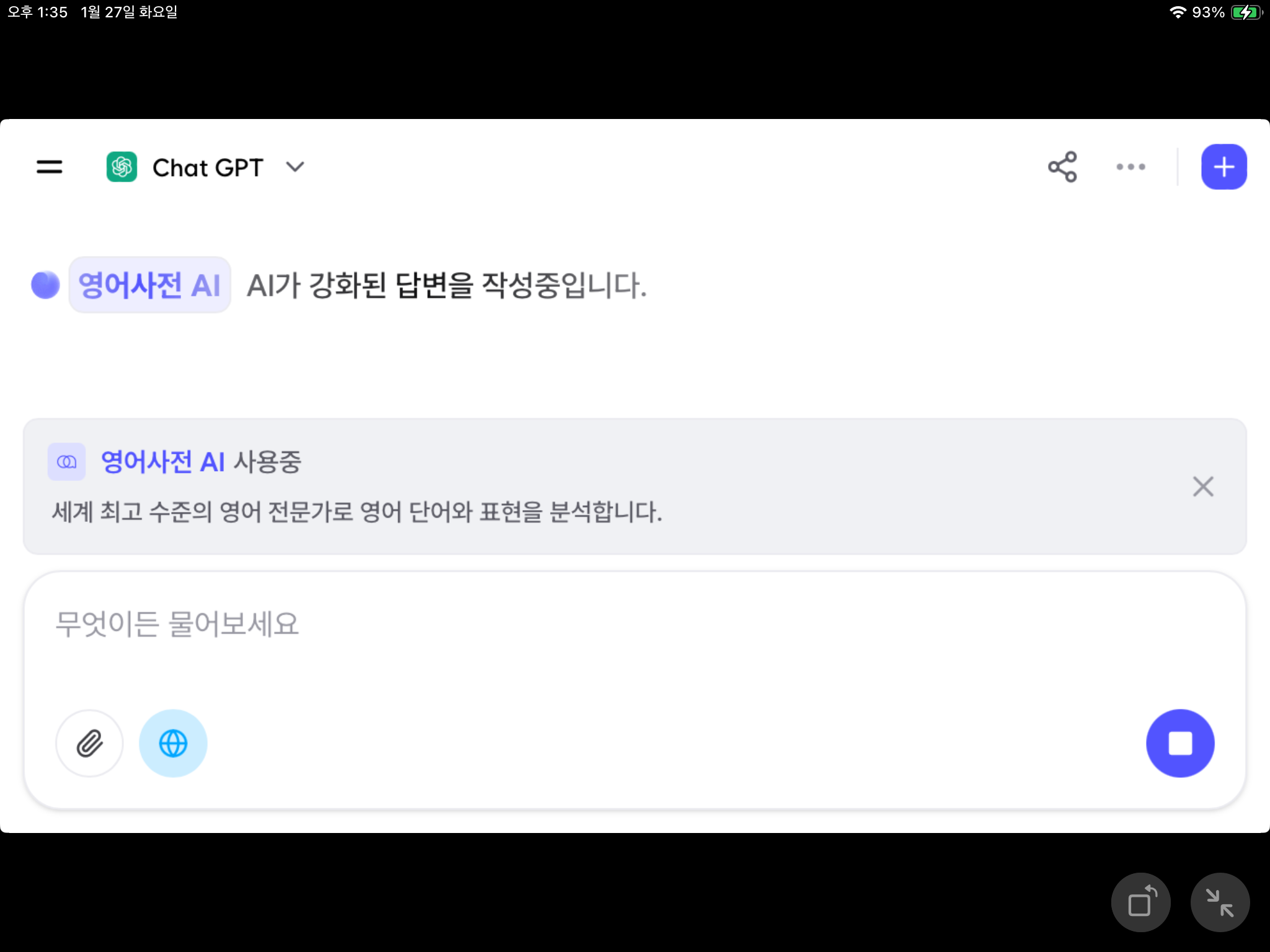Stop the AI response generation
The height and width of the screenshot is (952, 1270).
[x=1180, y=743]
